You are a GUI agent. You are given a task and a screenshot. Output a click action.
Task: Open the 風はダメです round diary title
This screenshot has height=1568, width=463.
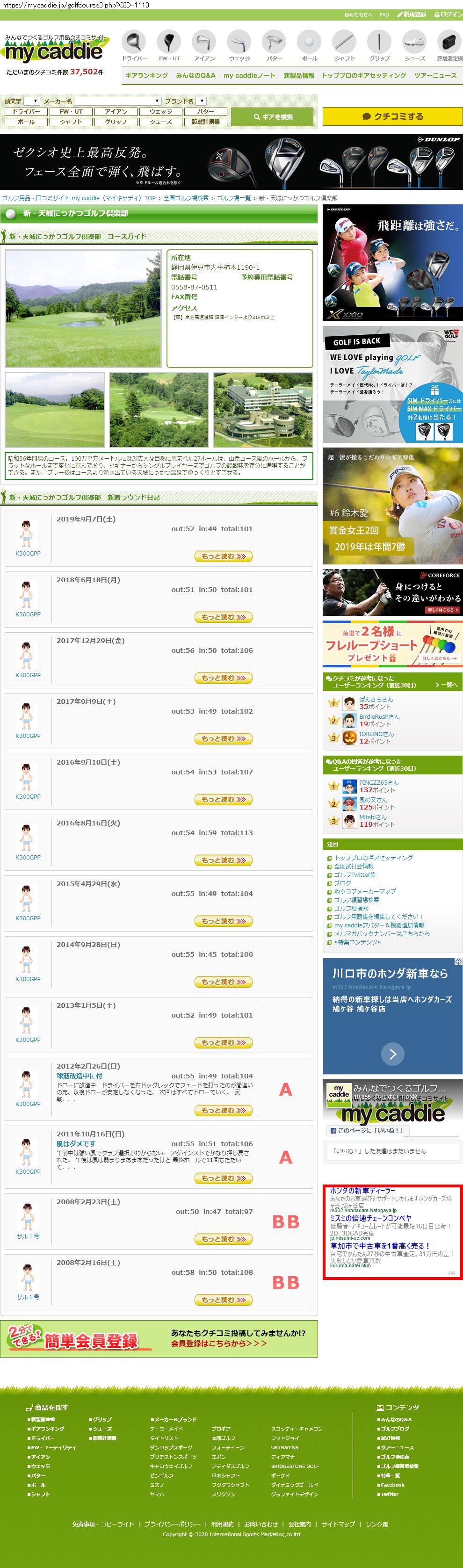pyautogui.click(x=76, y=1144)
